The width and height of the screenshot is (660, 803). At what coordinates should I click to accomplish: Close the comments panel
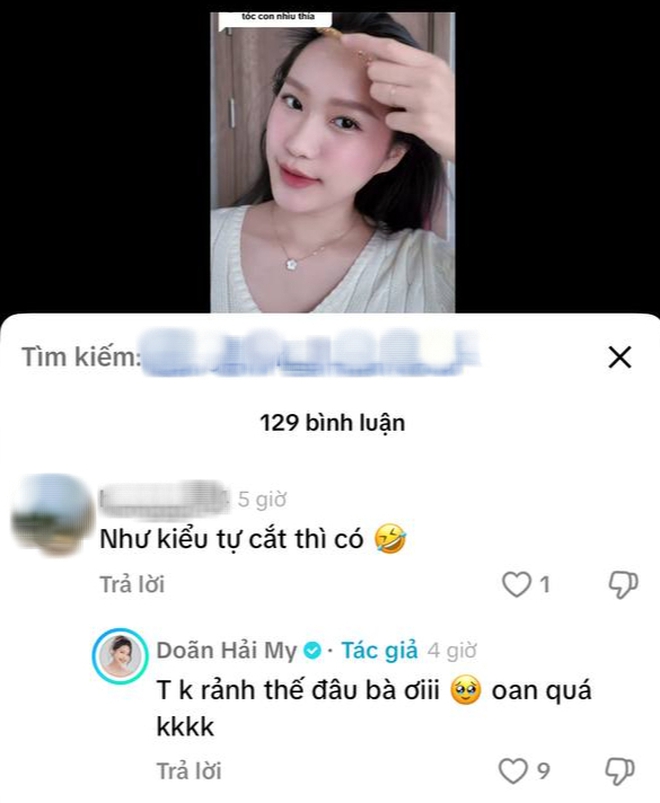[x=619, y=358]
